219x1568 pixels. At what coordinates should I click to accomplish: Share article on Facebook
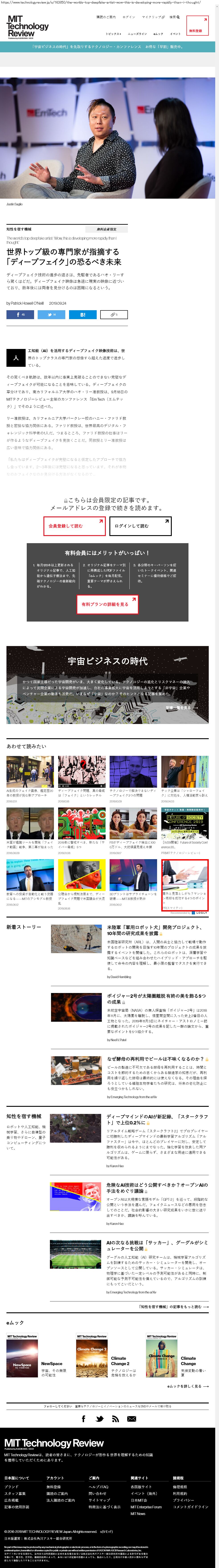click(x=20, y=315)
